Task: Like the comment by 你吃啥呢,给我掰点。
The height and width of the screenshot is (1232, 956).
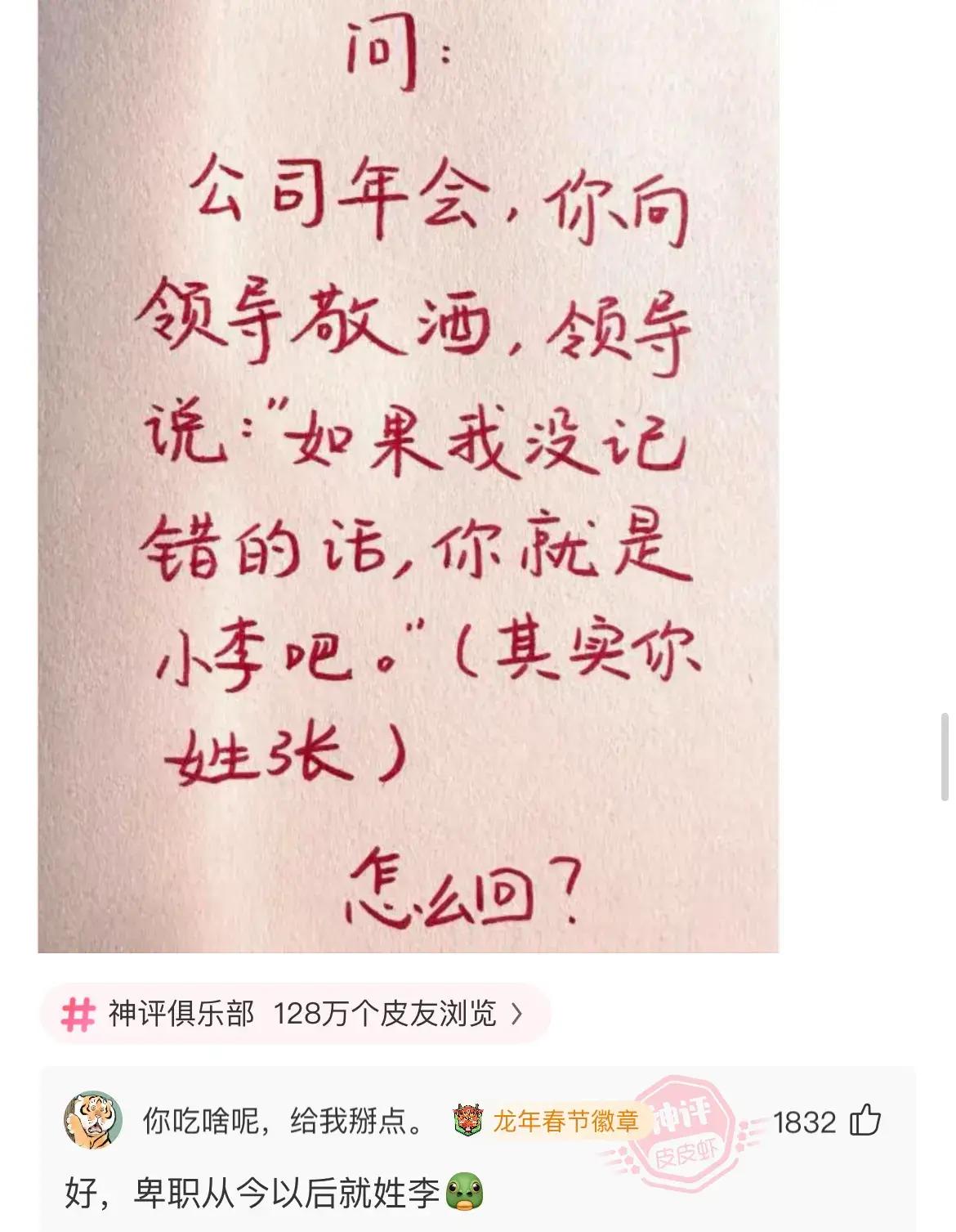Action: [865, 1121]
